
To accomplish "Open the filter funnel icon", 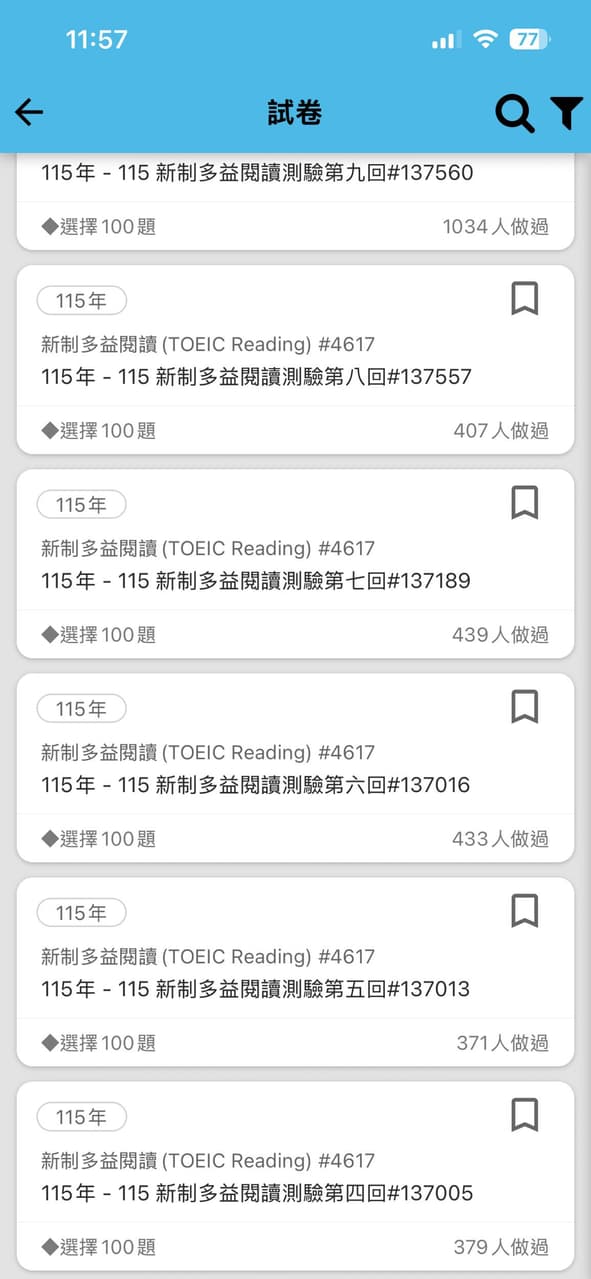I will point(567,114).
